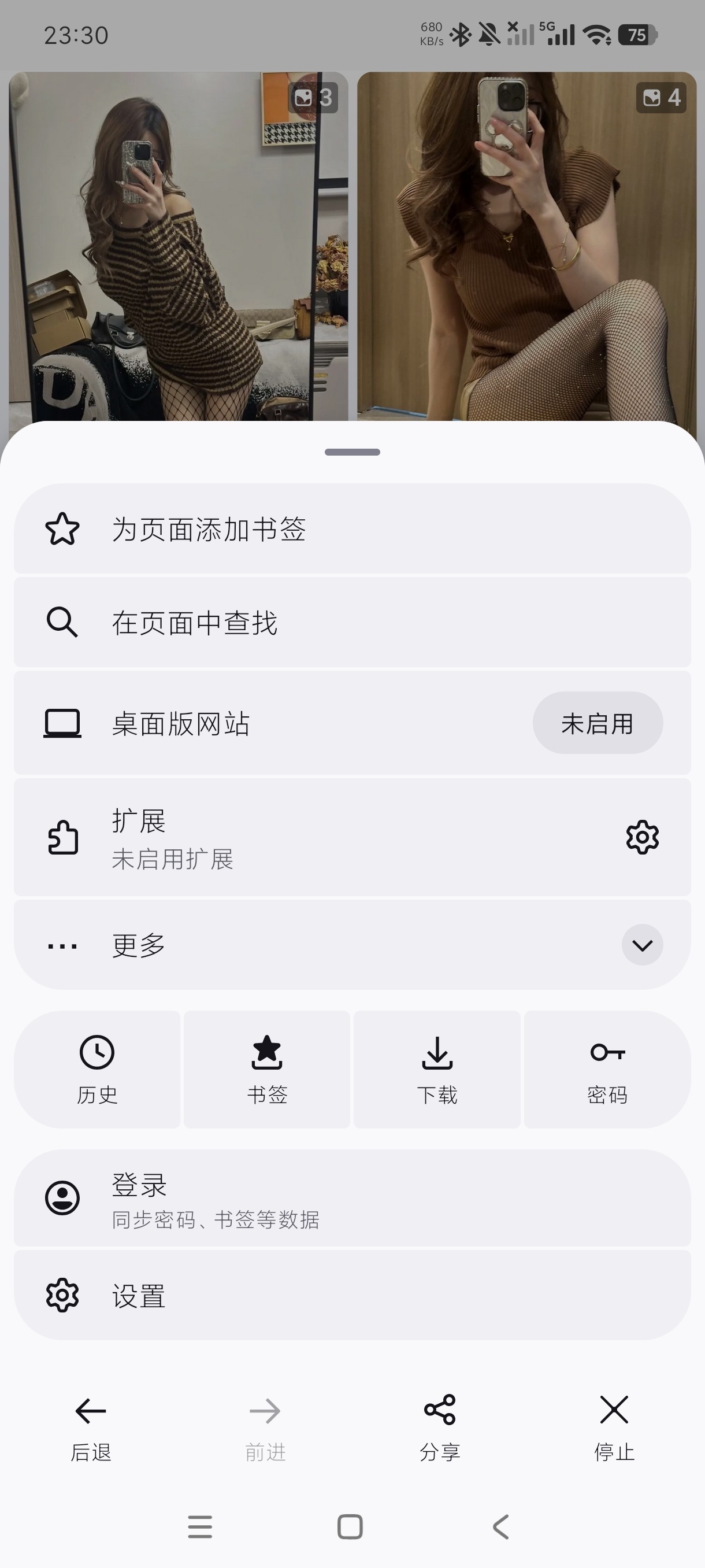Screen dimensions: 705x1568
Task: Stop loading with 停止
Action: pos(614,1428)
